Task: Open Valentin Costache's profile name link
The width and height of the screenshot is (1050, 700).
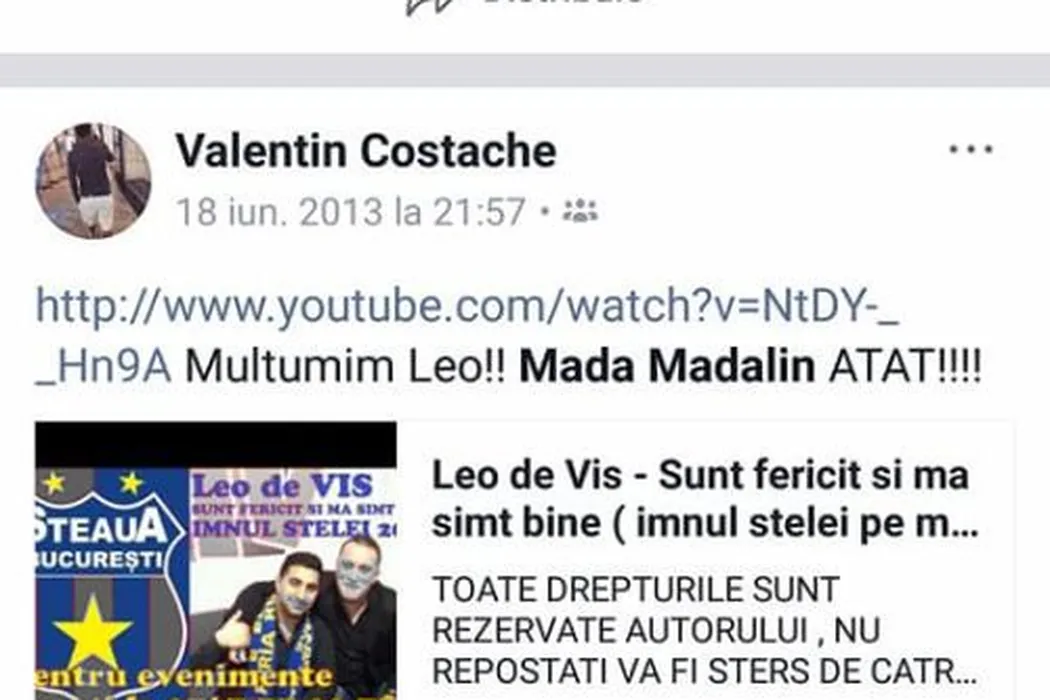Action: point(365,151)
